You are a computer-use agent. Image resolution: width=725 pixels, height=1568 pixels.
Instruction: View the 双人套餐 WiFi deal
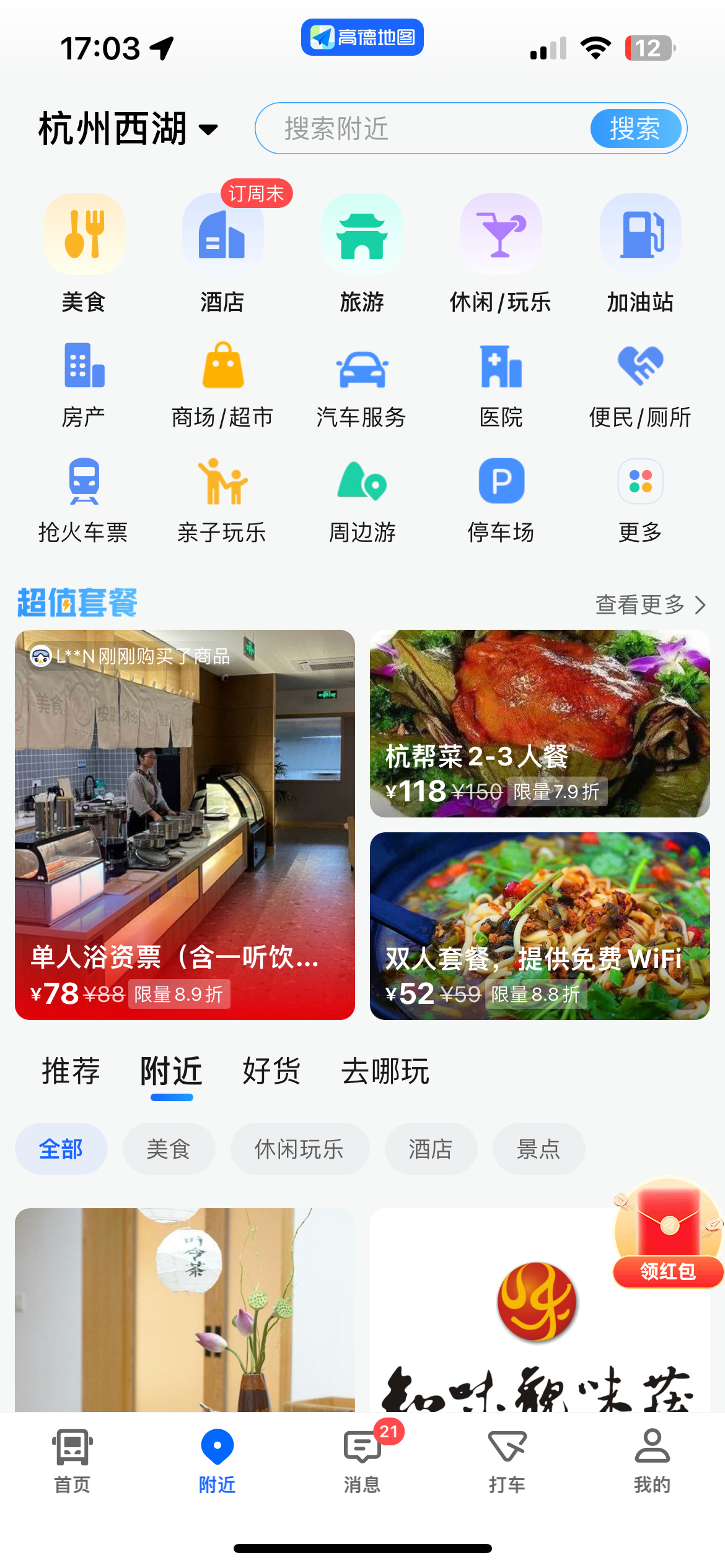click(x=540, y=926)
